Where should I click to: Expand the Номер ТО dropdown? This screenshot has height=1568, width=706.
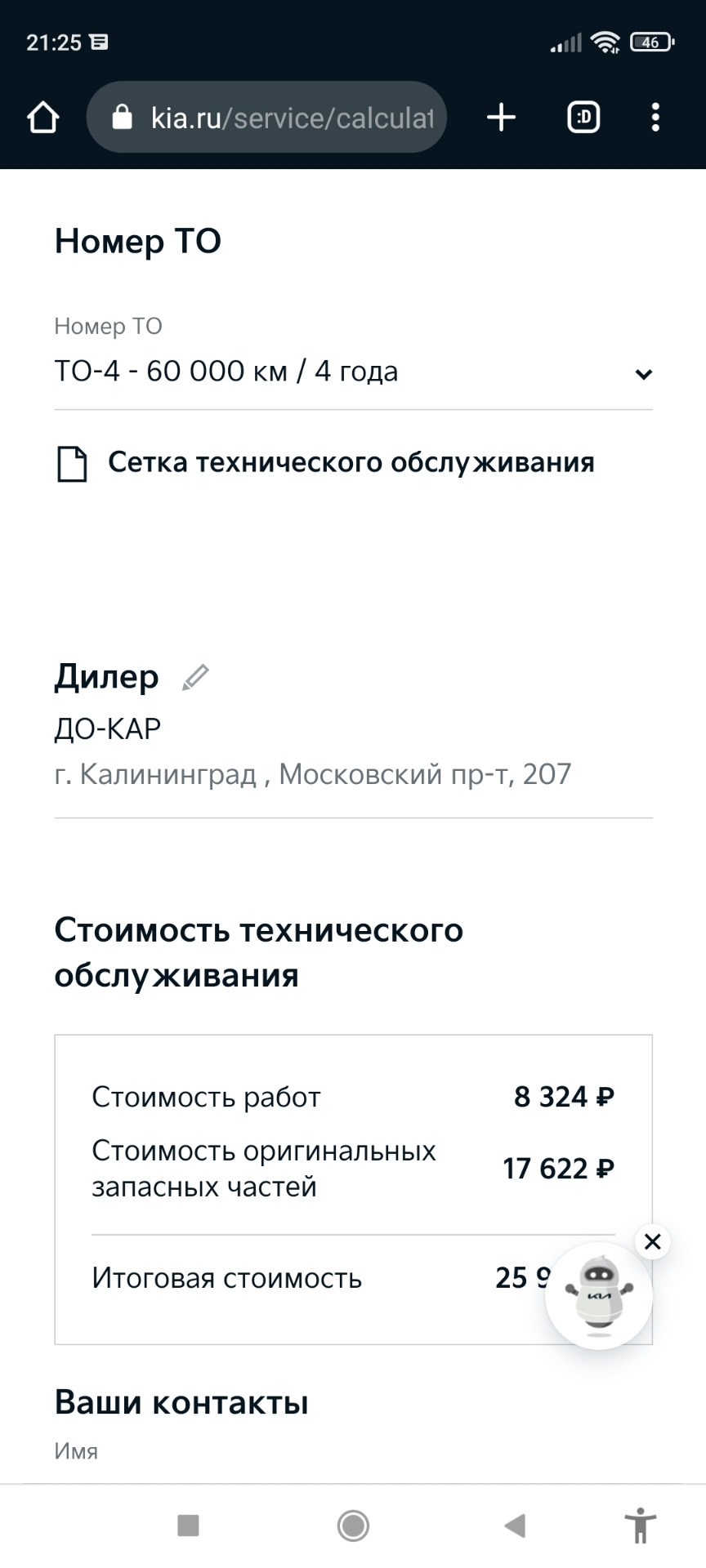[x=353, y=372]
